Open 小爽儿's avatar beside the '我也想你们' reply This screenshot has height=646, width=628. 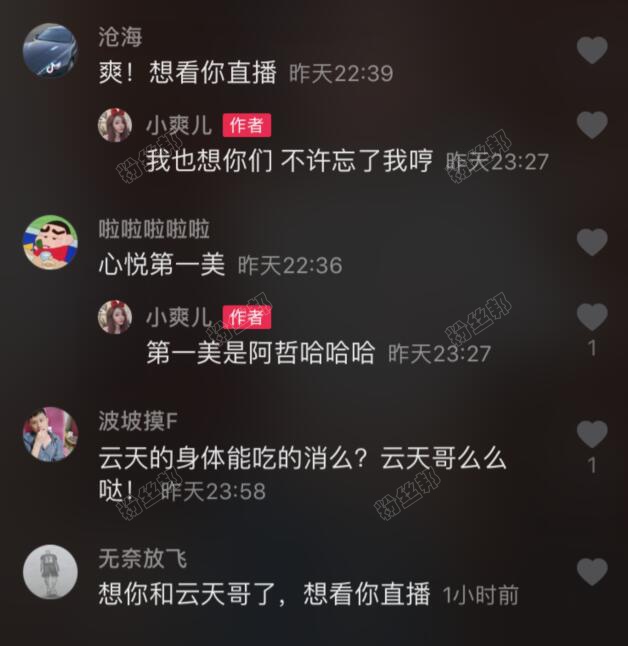tap(115, 125)
